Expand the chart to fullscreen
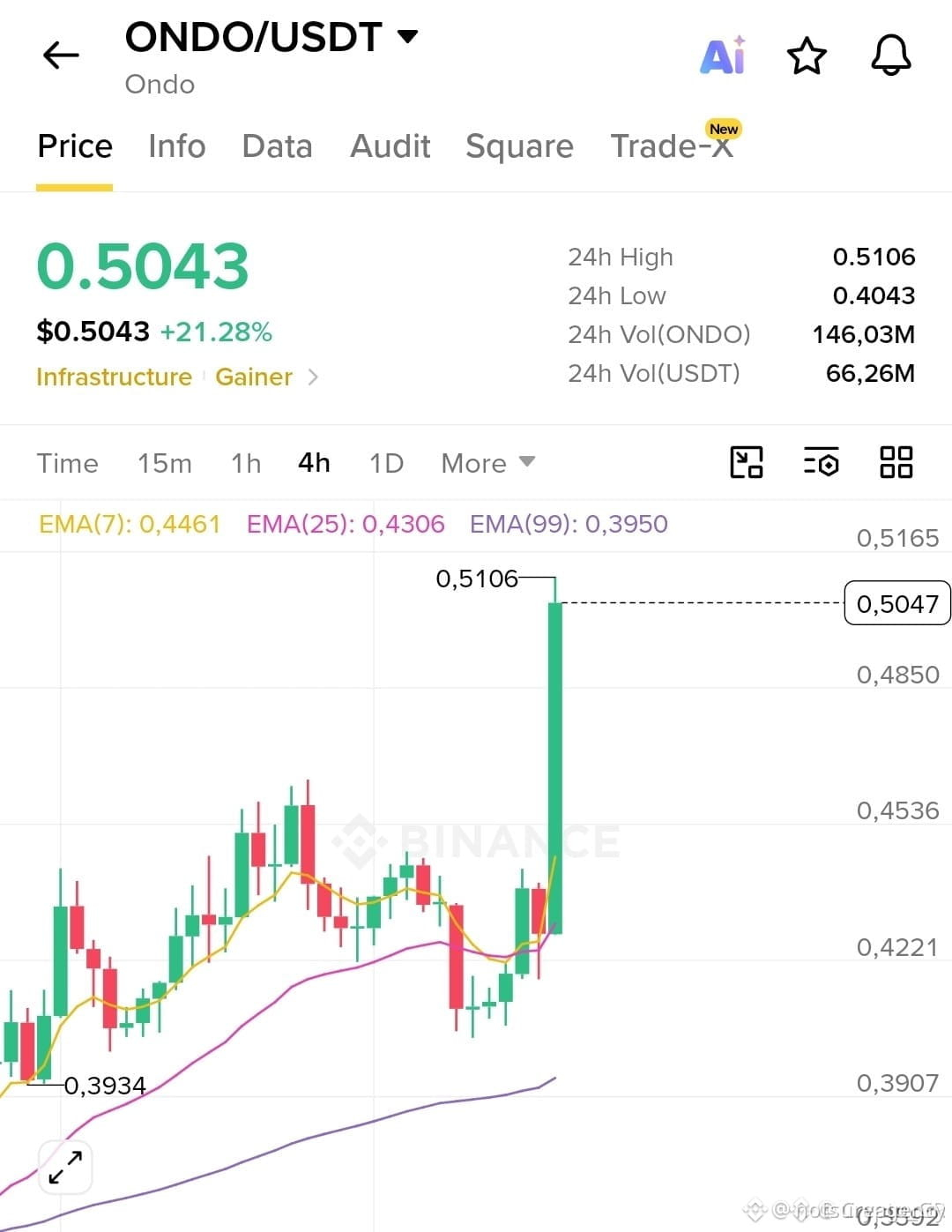952x1232 pixels. pos(65,1168)
